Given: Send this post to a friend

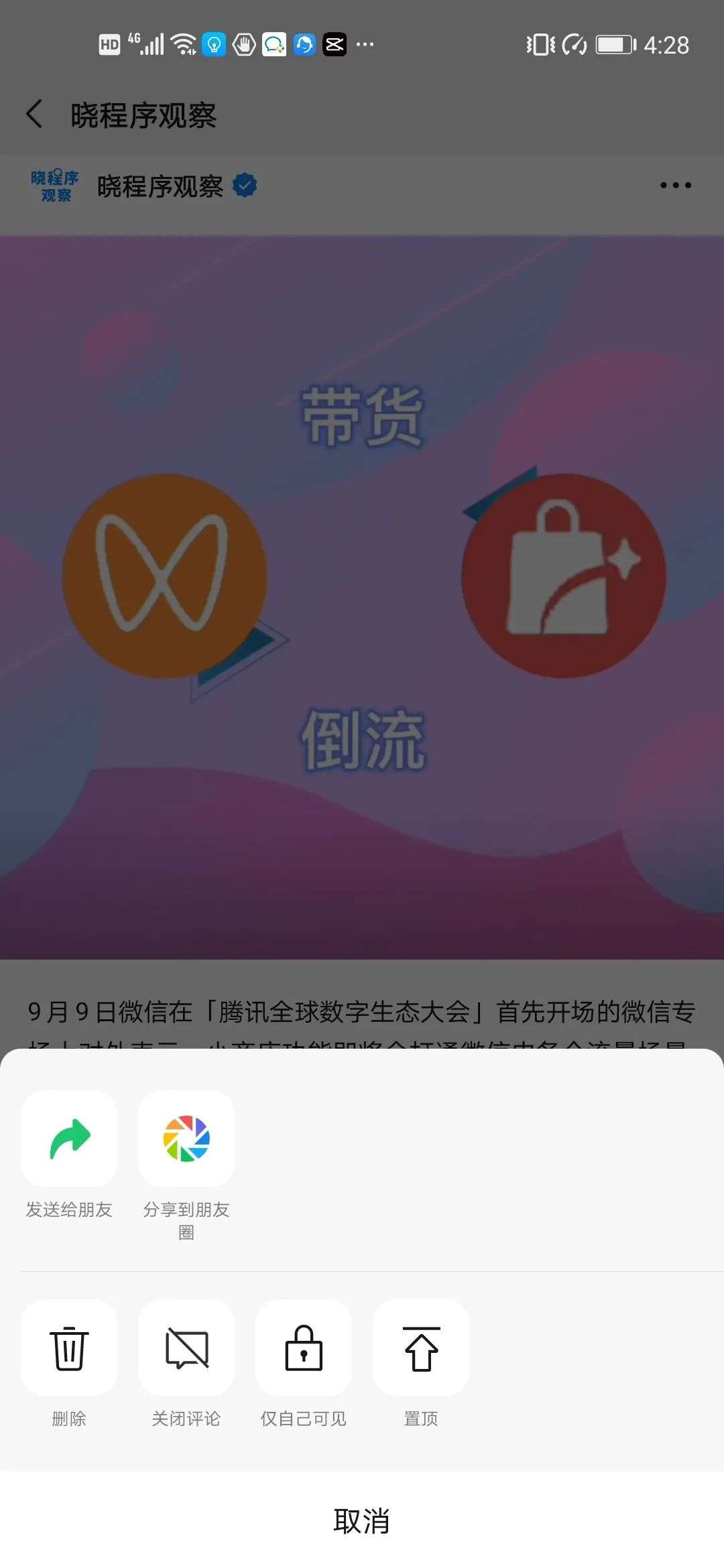Looking at the screenshot, I should [69, 1139].
